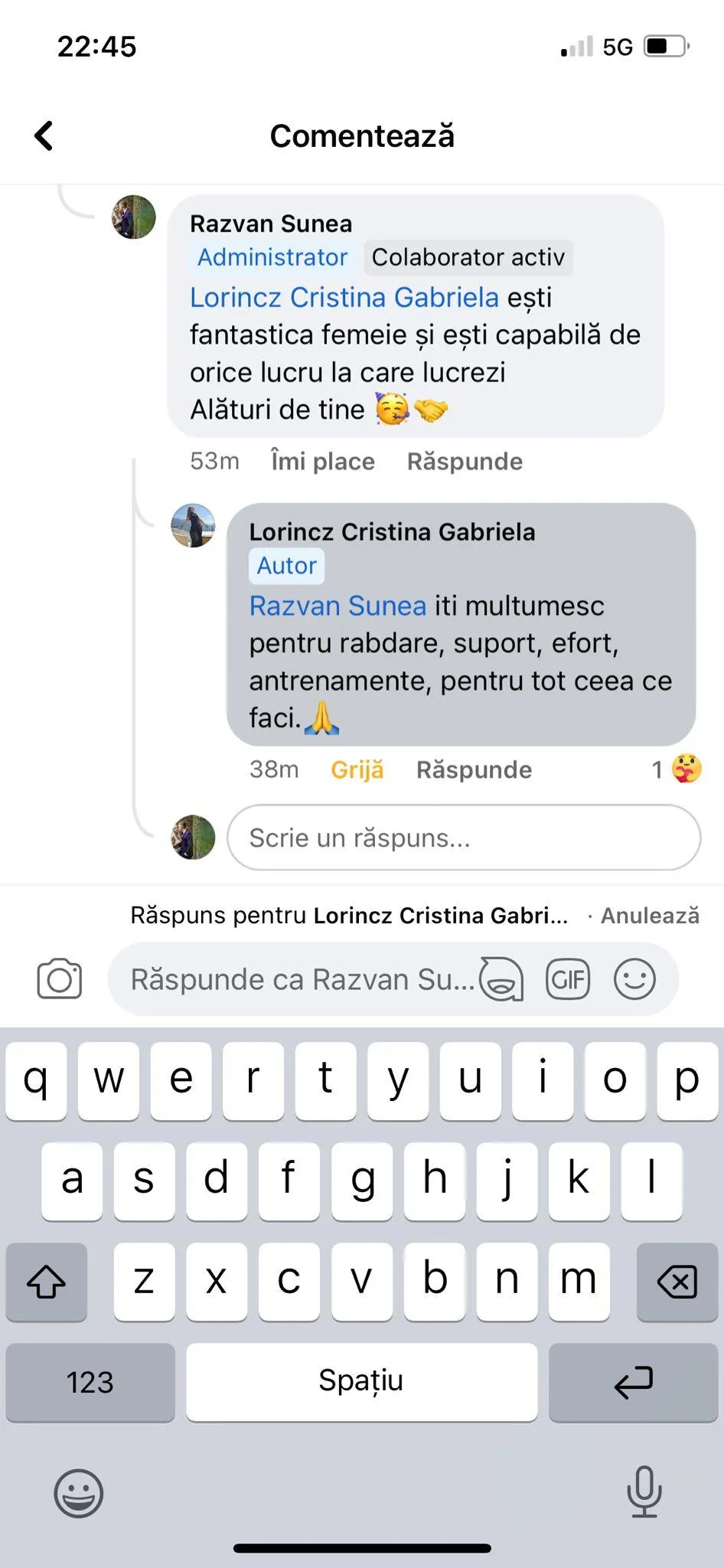This screenshot has height=1568, width=724.
Task: Switch keyboard to 123 numbers layout
Action: tap(90, 1382)
